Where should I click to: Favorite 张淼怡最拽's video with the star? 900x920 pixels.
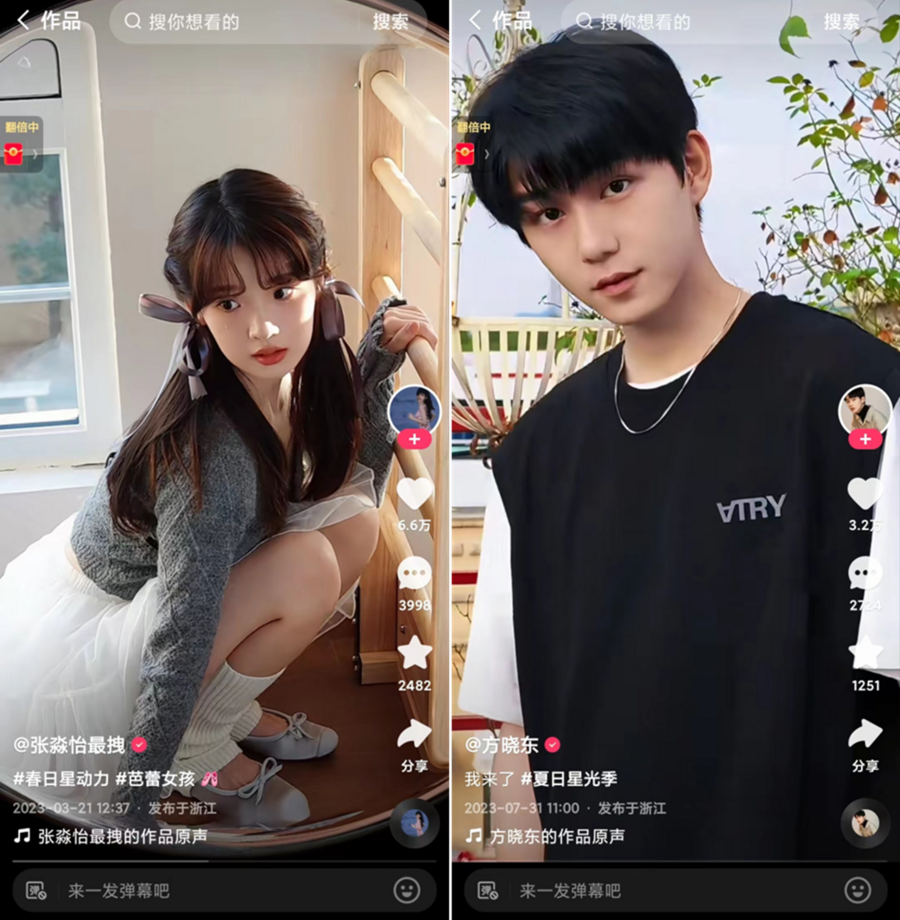414,654
